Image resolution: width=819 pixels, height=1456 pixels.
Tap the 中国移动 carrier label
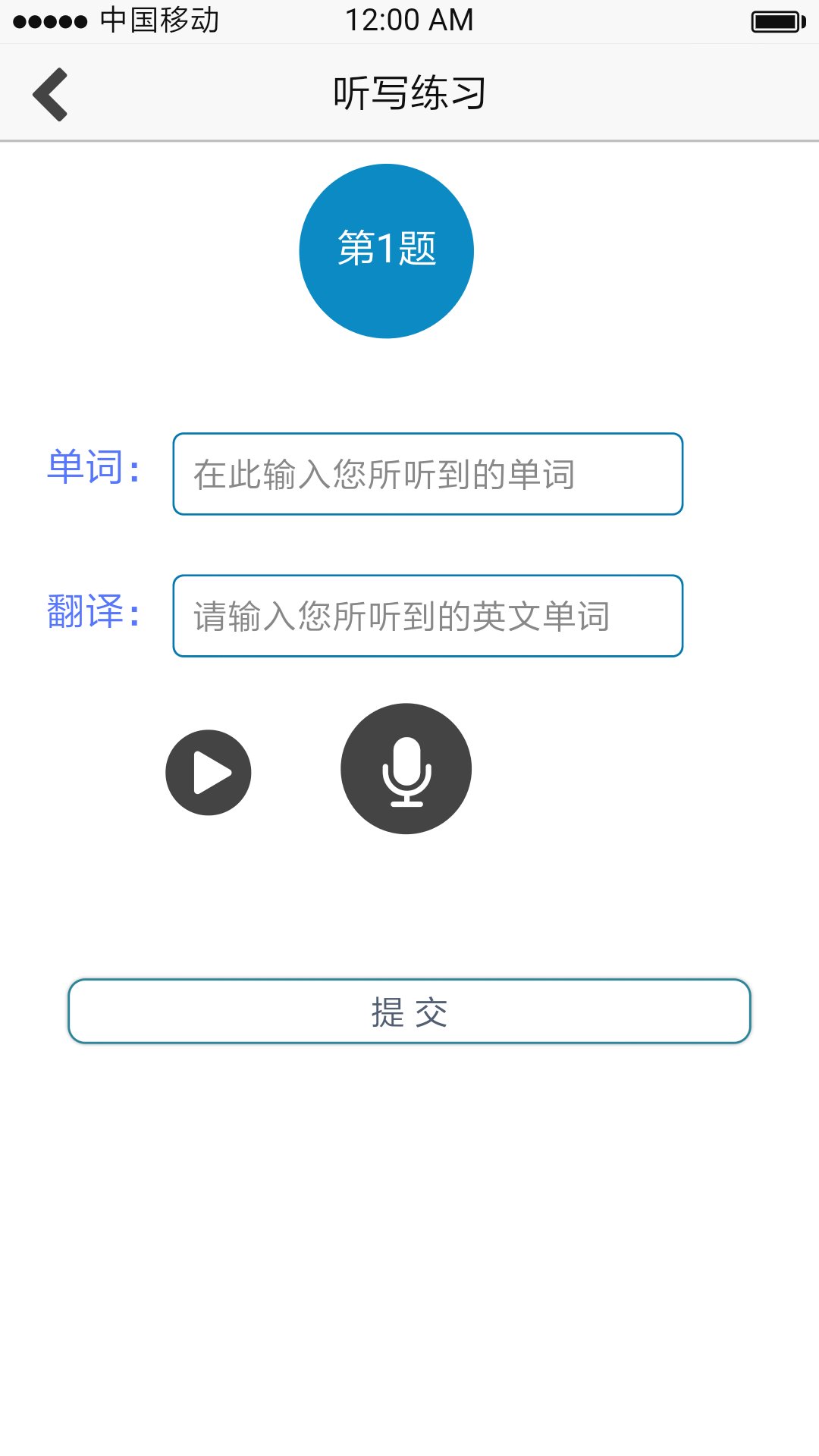(x=158, y=20)
